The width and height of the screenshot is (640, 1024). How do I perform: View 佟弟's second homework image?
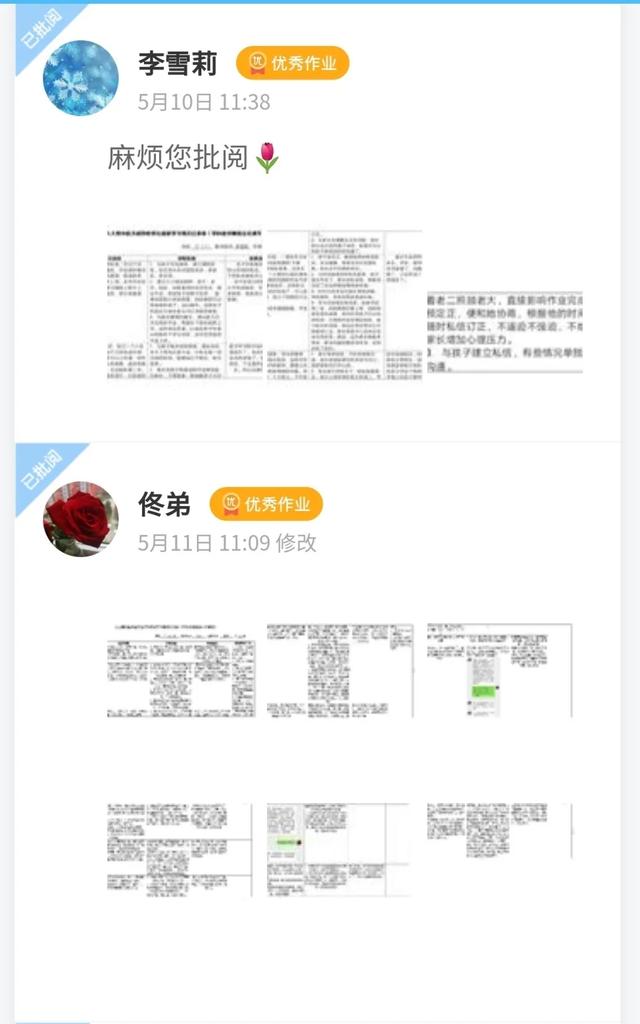coord(340,670)
